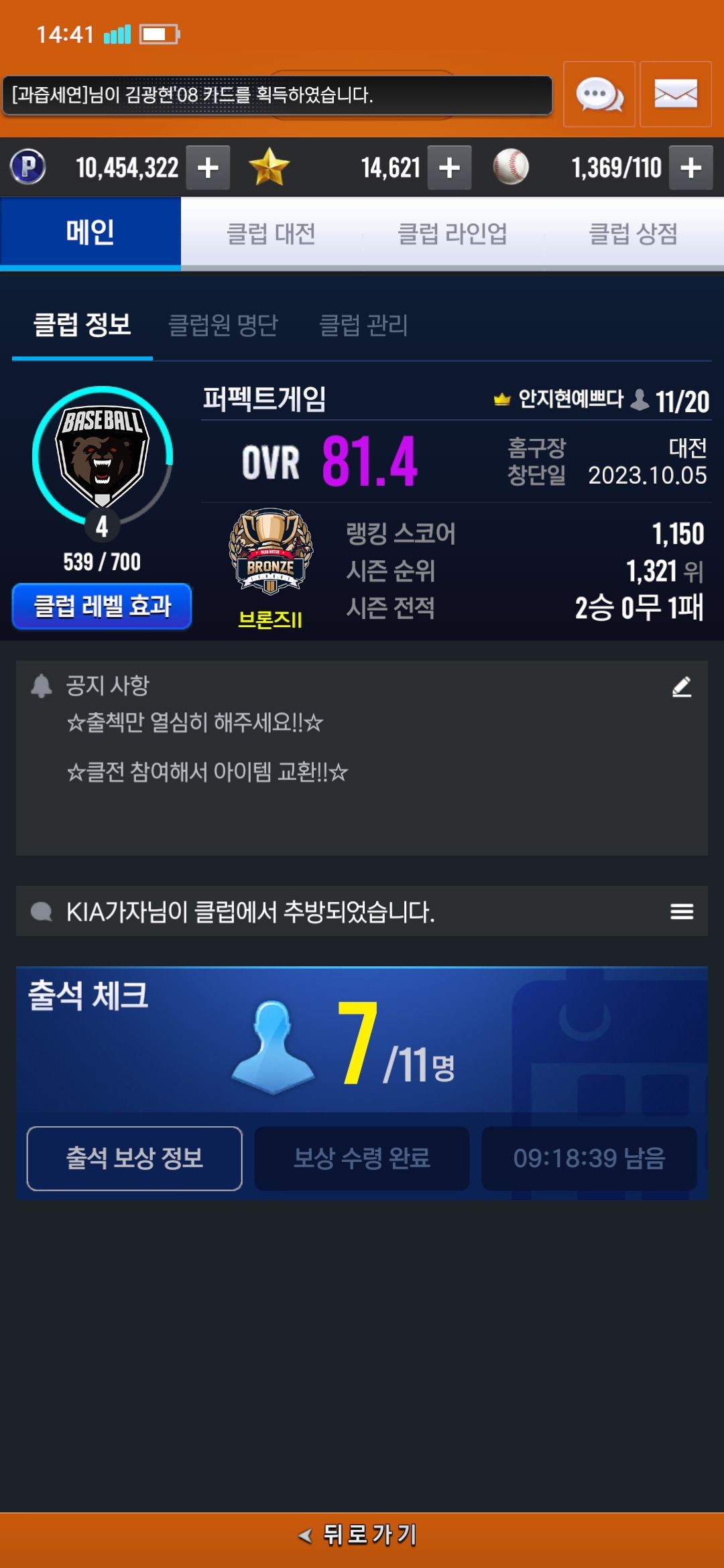
Task: Tap the 보상 수령 완료 button
Action: (x=361, y=1158)
